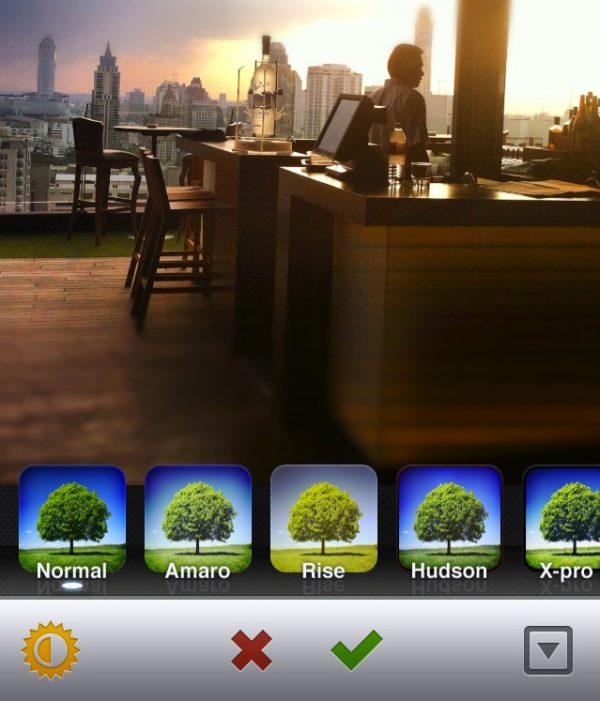600x701 pixels.
Task: Choose the Rise filter
Action: pos(323,521)
